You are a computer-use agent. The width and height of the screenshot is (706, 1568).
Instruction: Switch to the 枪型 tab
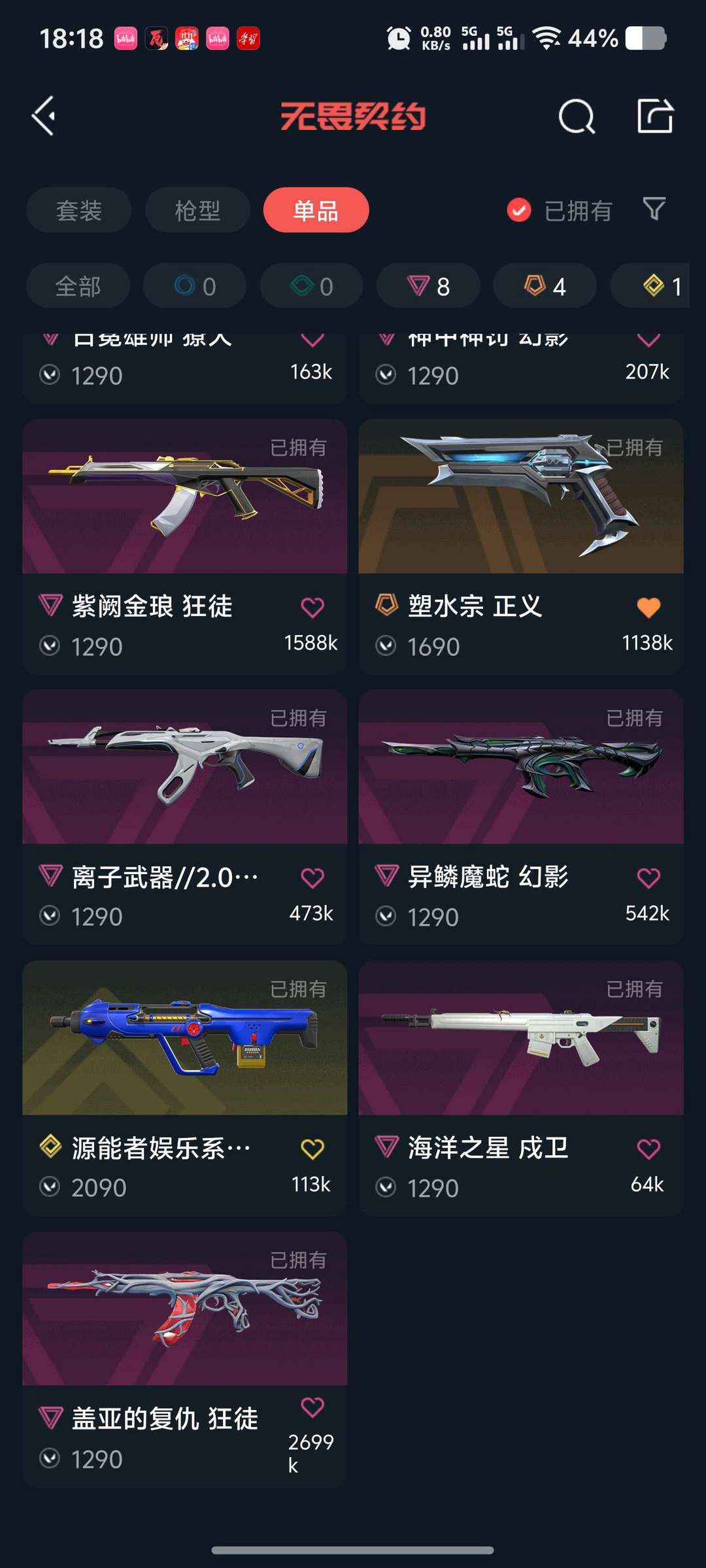pos(197,210)
